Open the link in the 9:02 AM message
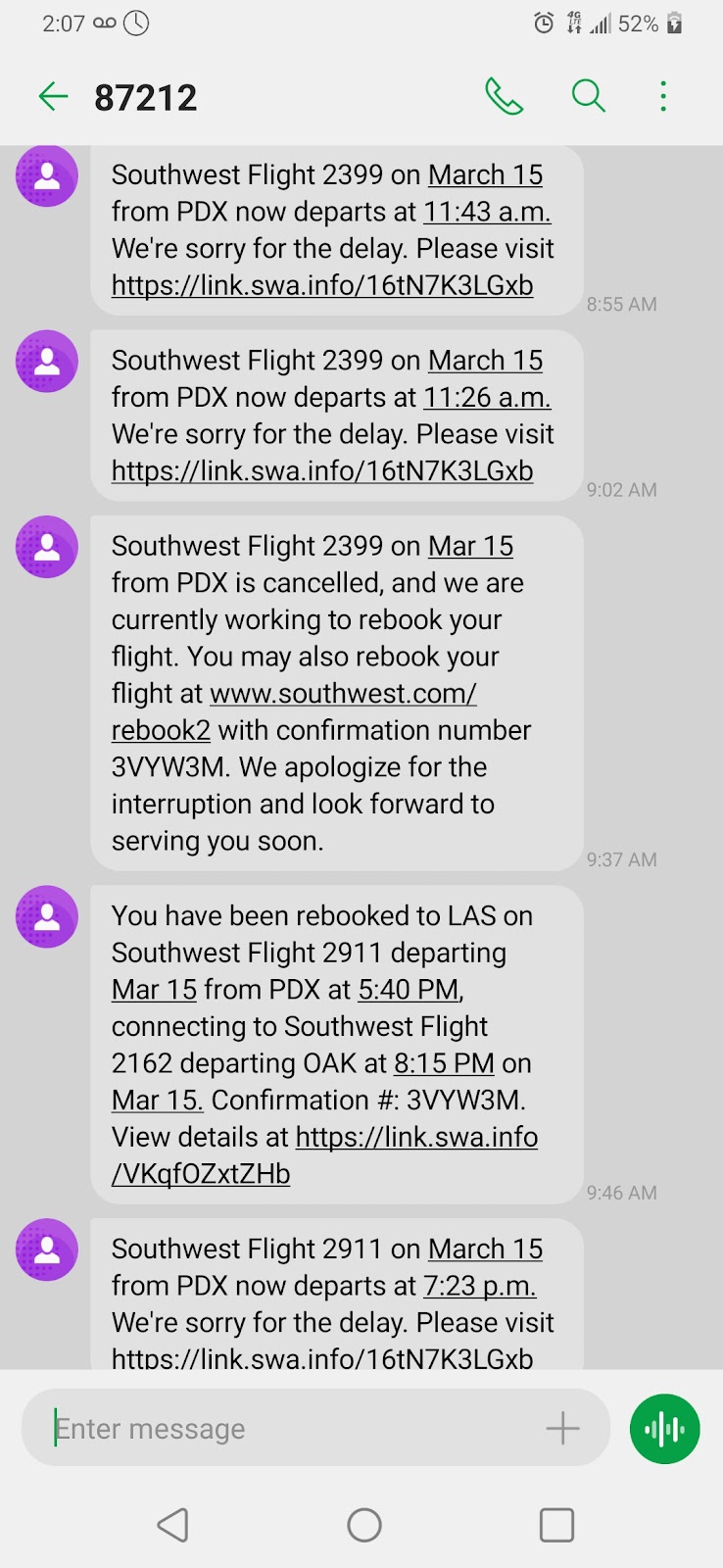The image size is (723, 1568). click(322, 471)
